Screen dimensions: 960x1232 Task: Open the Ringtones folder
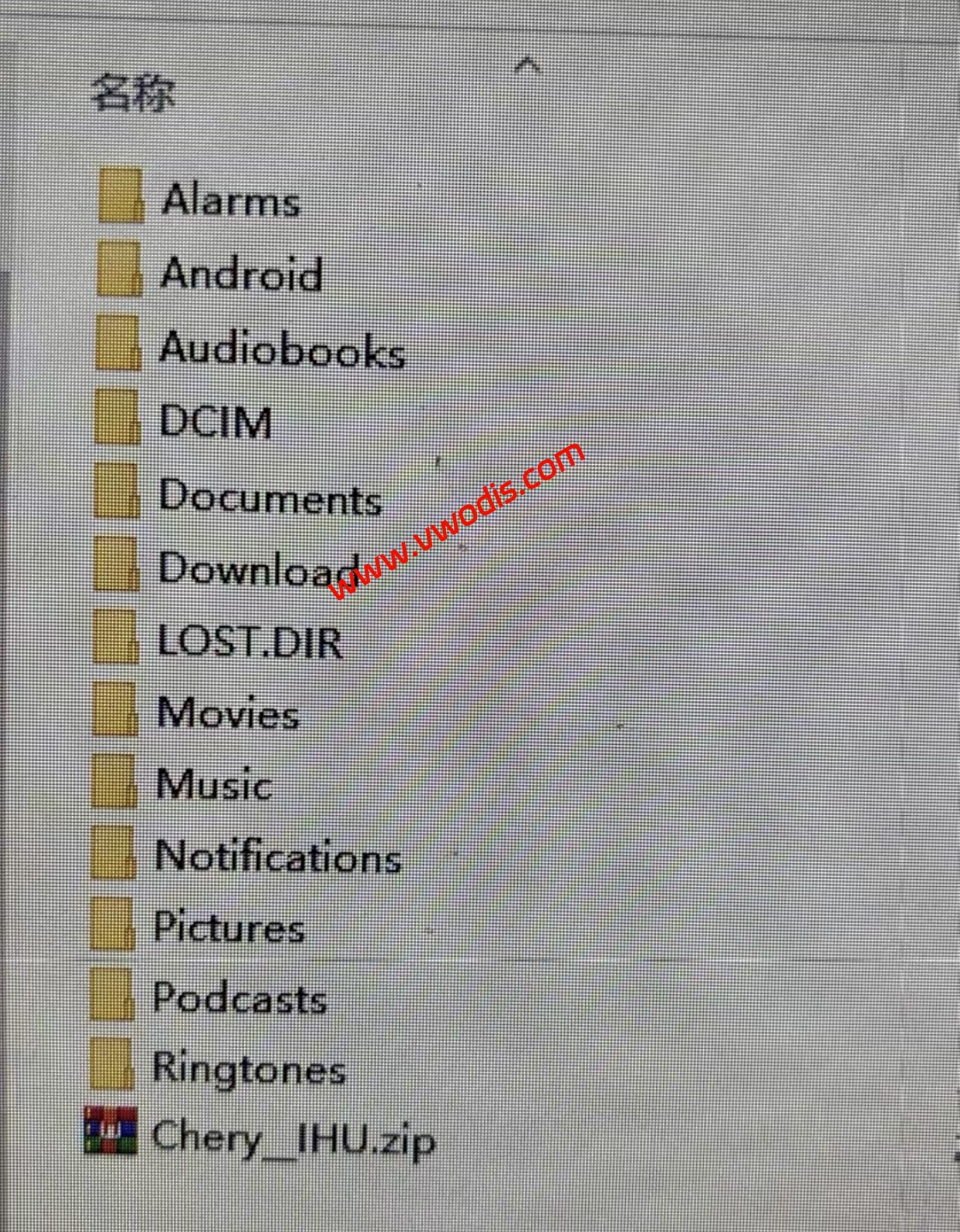[247, 1068]
